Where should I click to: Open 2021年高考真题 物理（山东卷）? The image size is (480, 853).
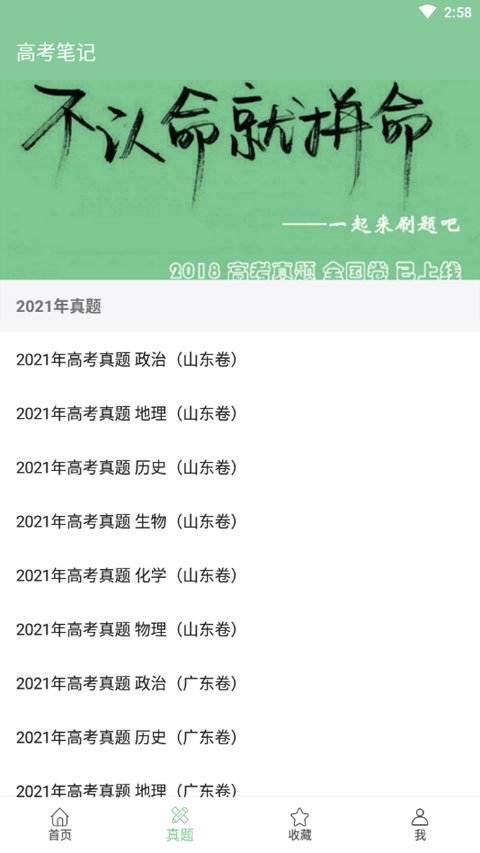[240, 629]
